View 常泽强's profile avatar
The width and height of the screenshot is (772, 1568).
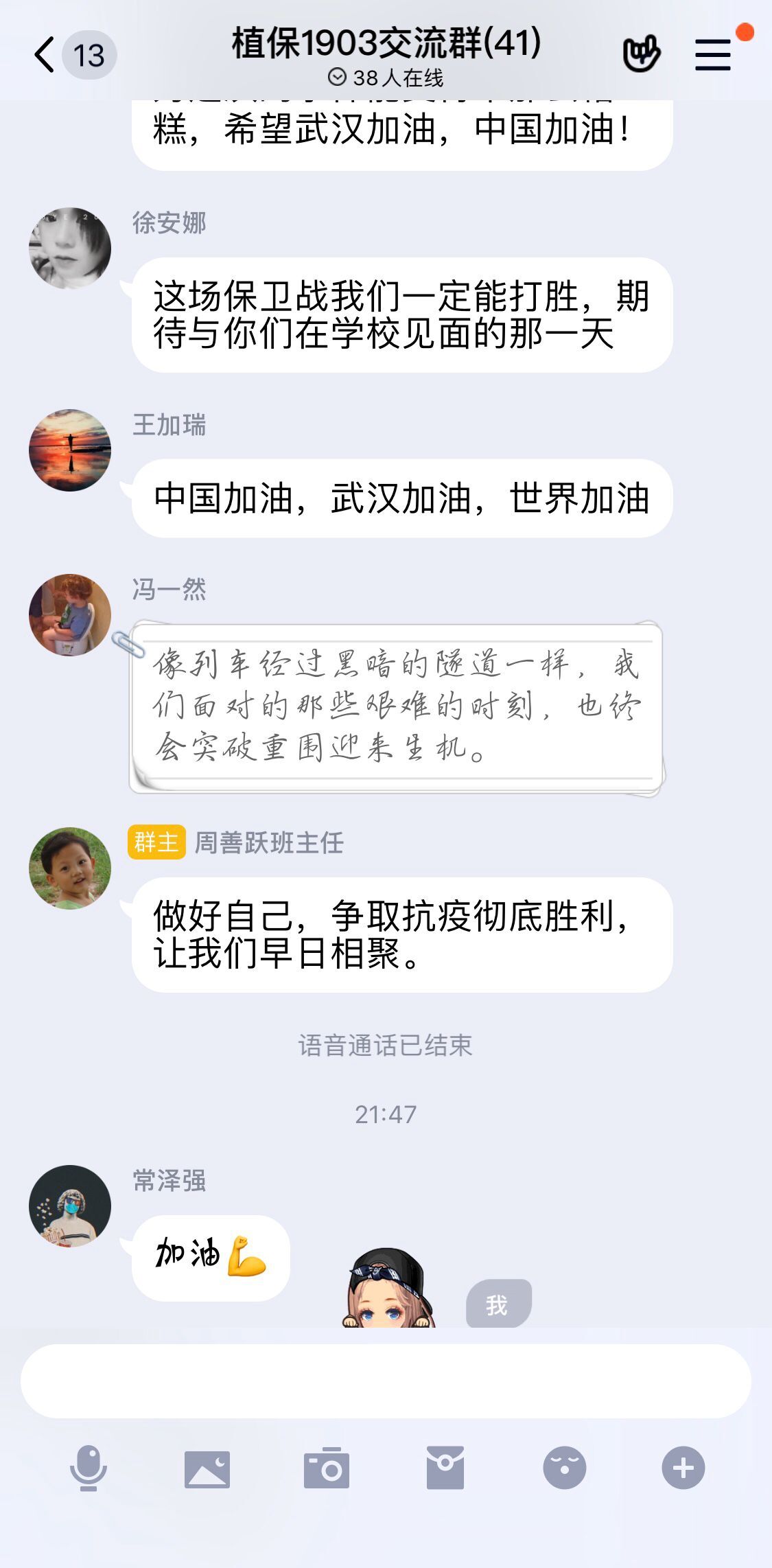pos(70,1206)
